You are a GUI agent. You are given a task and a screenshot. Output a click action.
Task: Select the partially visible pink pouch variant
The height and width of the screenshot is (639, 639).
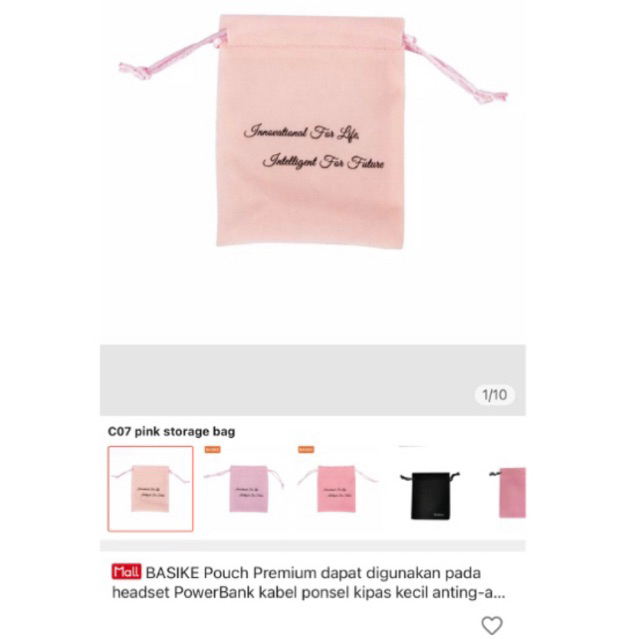510,490
